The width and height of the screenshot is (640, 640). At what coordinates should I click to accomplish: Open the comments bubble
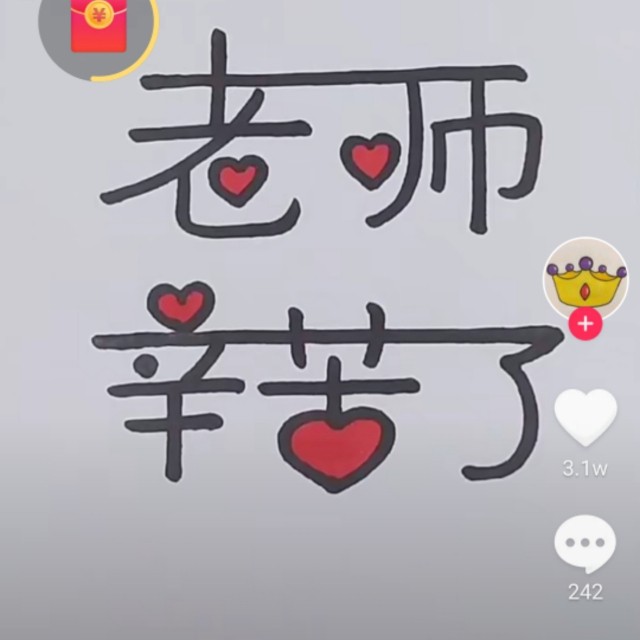pos(585,544)
